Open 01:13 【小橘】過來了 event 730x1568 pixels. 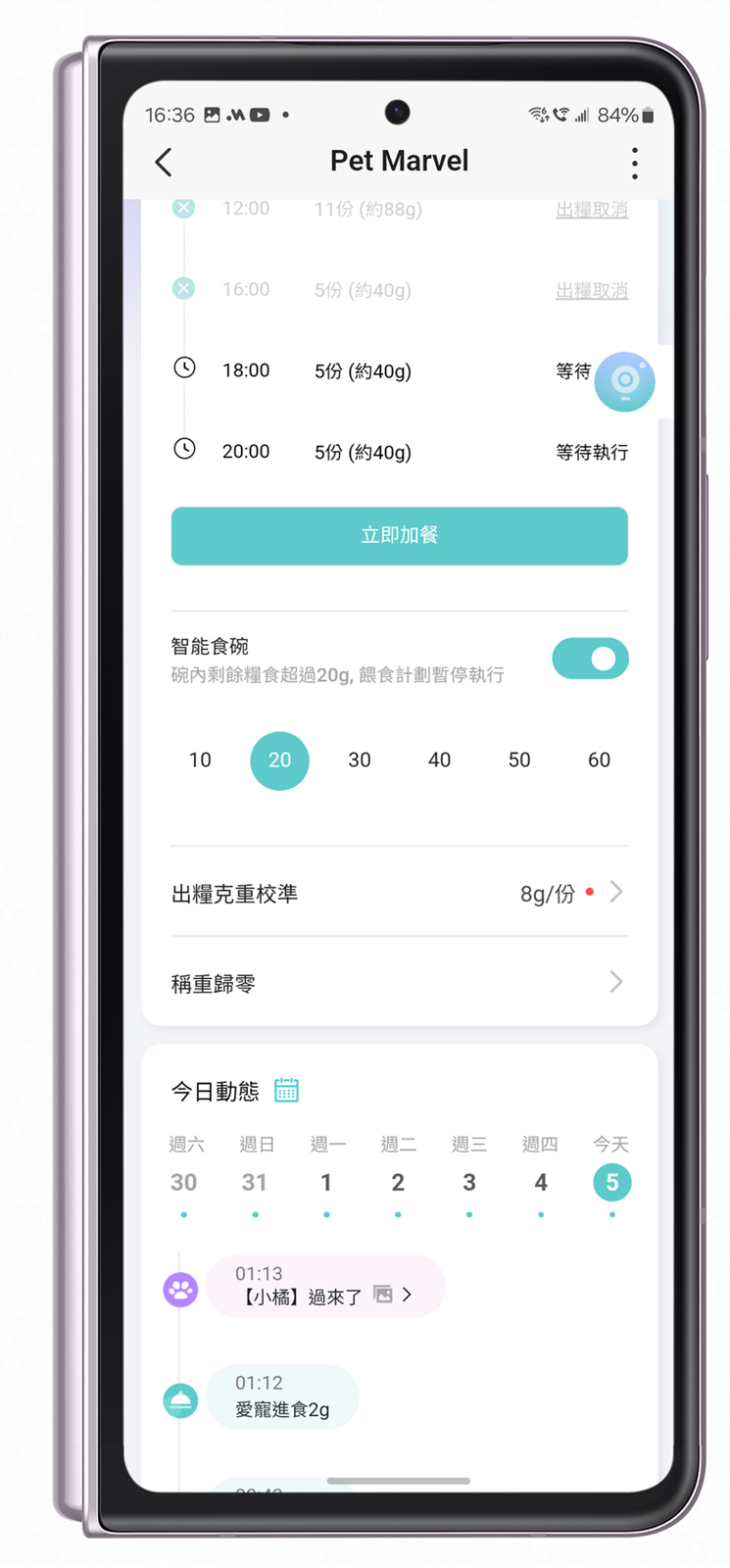pyautogui.click(x=325, y=1287)
